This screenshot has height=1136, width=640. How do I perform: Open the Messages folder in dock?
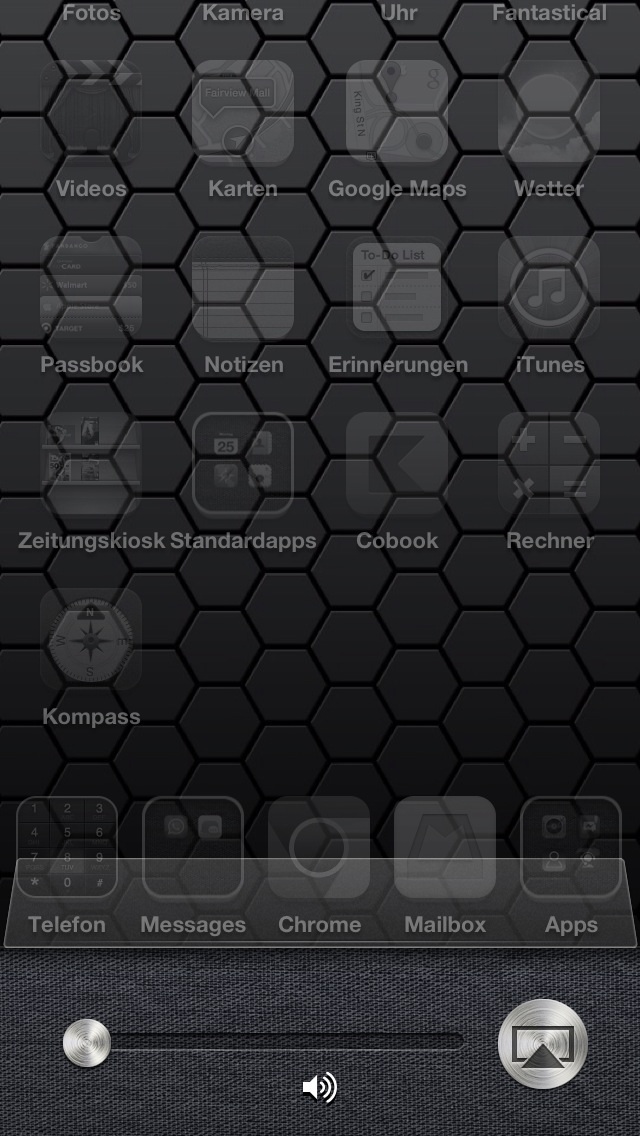(x=193, y=848)
